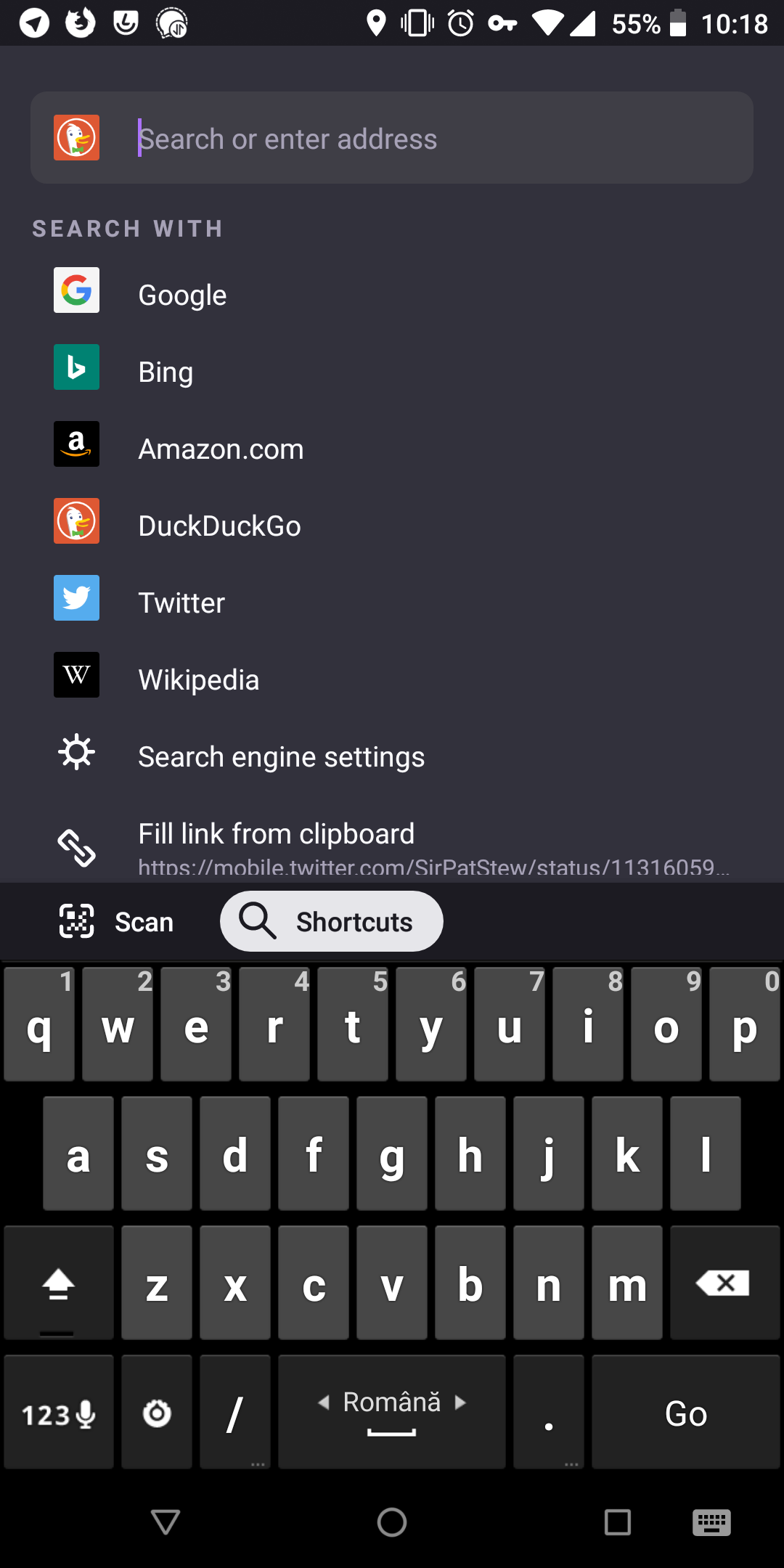Viewport: 784px width, 1568px height.
Task: Open the Română language switcher
Action: [391, 1411]
